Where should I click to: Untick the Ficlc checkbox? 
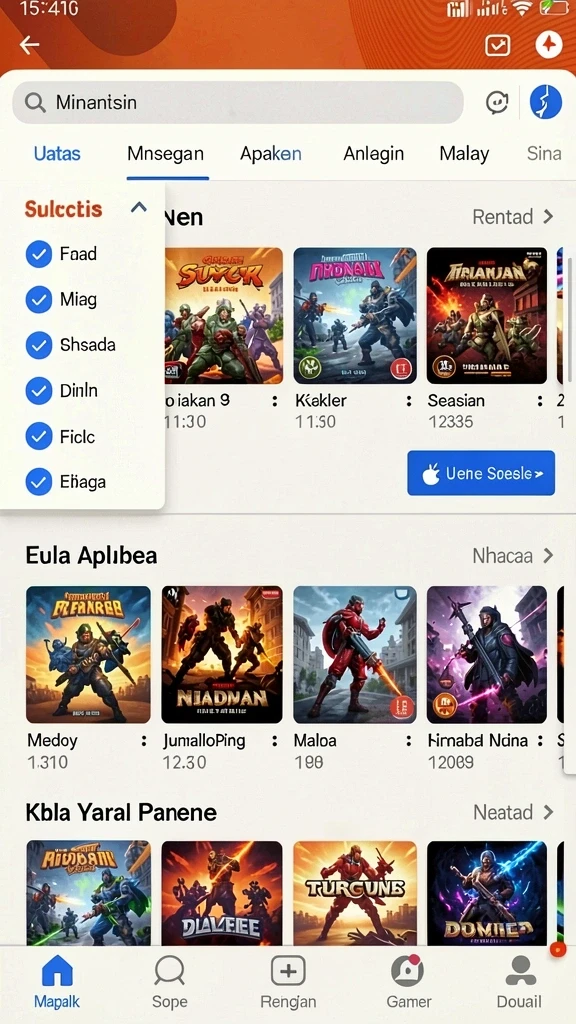pyautogui.click(x=39, y=437)
